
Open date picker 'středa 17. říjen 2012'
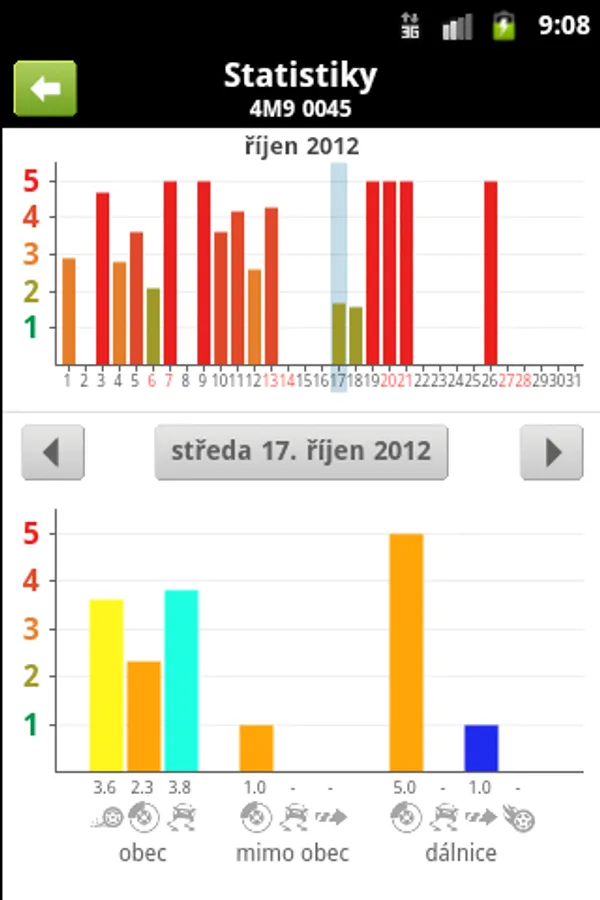click(x=301, y=452)
